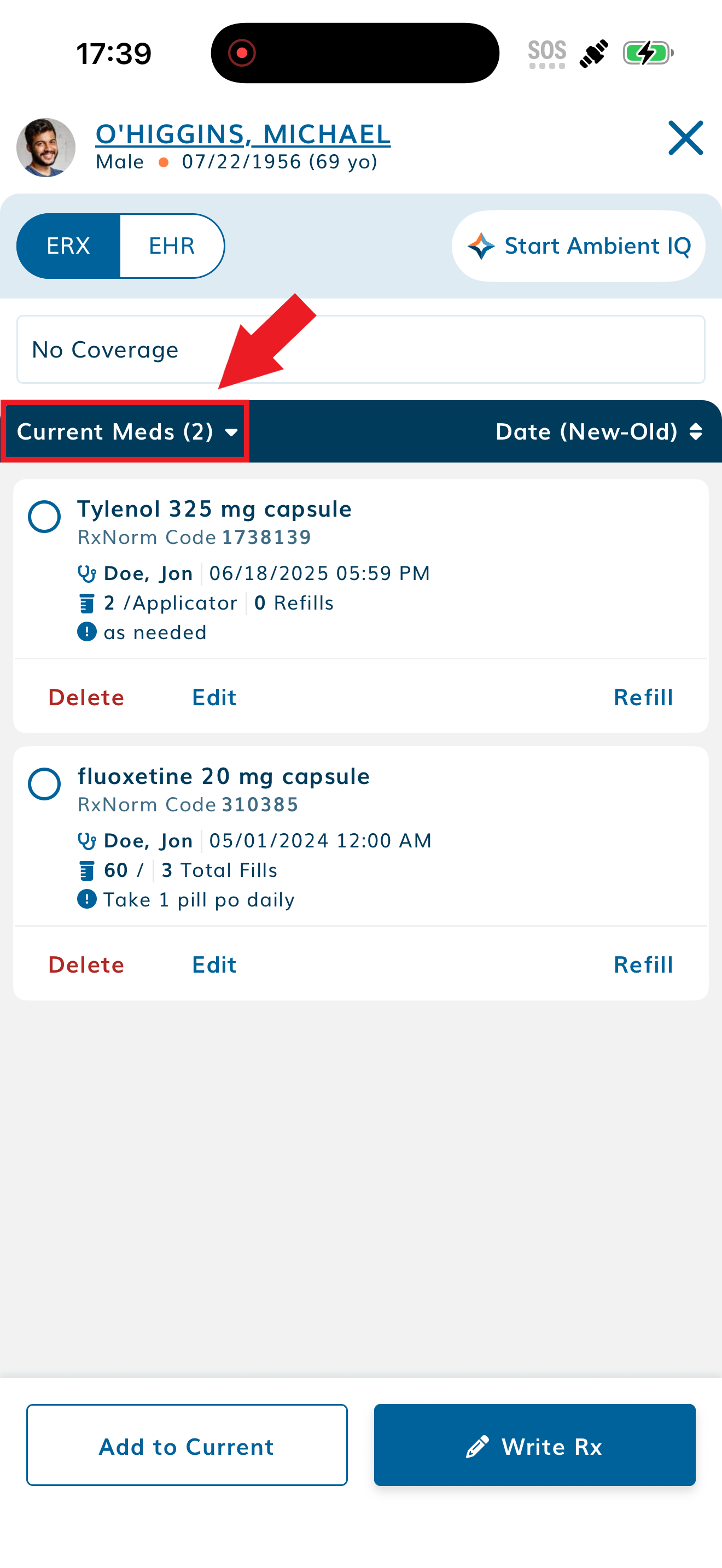Click the stethoscope icon beside Doe, Jon
The image size is (722, 1568).
click(x=87, y=573)
